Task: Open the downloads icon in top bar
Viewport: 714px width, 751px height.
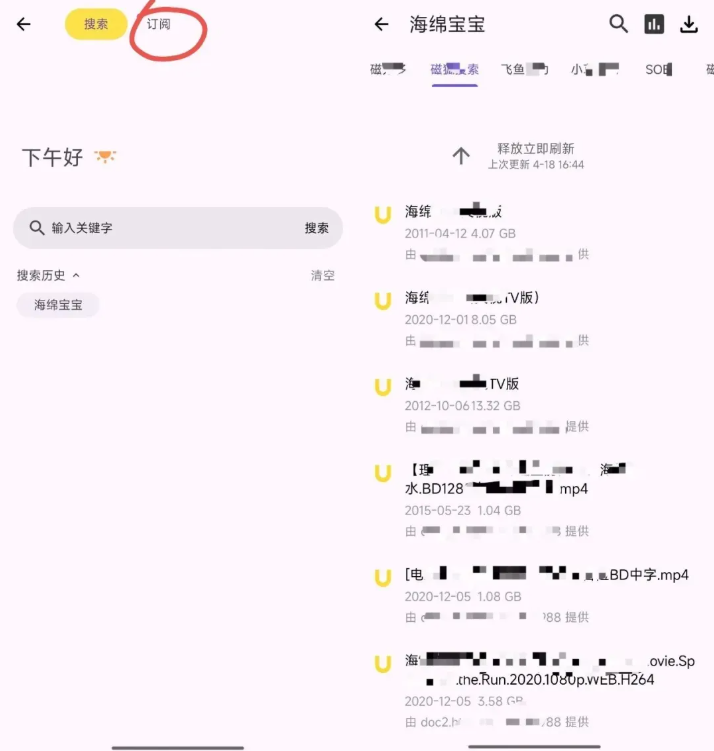Action: point(689,24)
